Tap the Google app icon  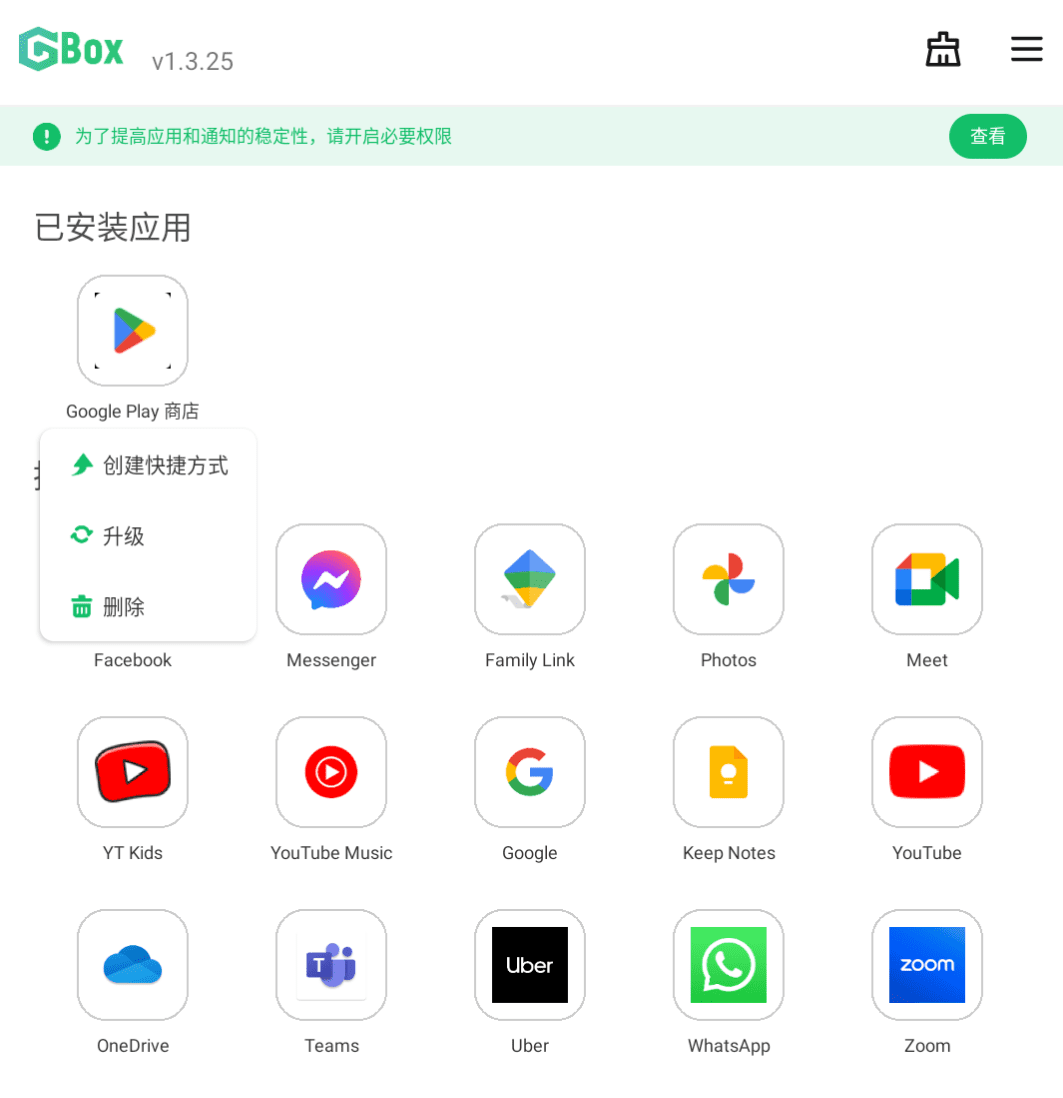pyautogui.click(x=530, y=772)
